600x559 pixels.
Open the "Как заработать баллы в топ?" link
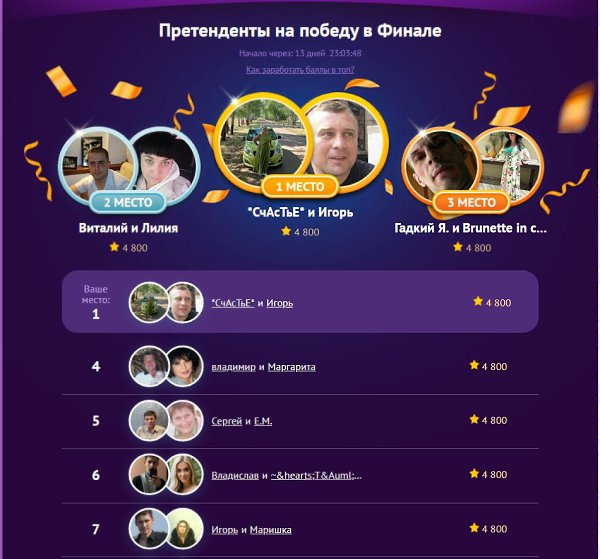tap(300, 70)
